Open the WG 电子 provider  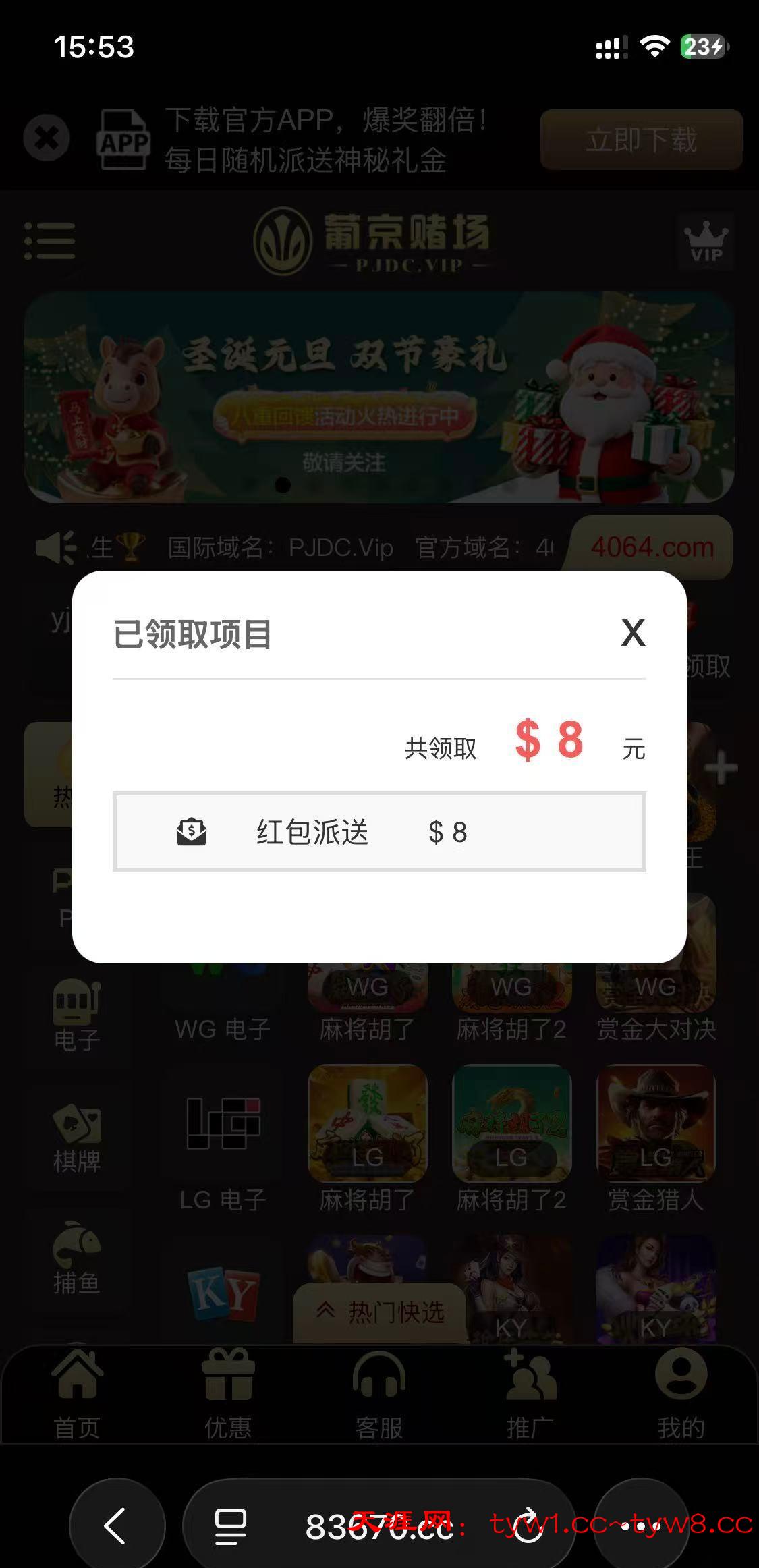point(223,1005)
